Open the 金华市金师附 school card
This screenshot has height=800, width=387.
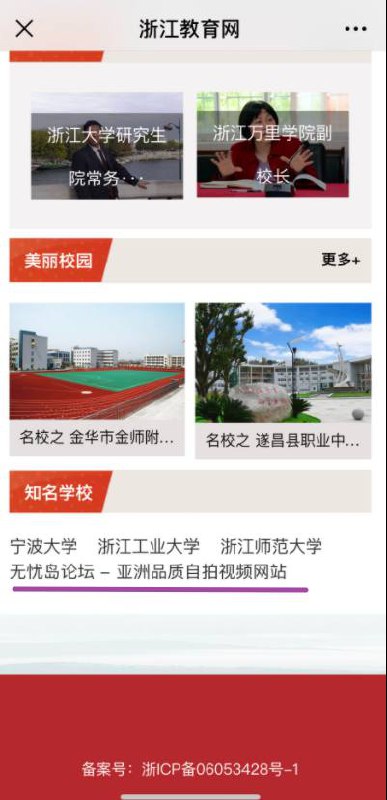tap(97, 380)
